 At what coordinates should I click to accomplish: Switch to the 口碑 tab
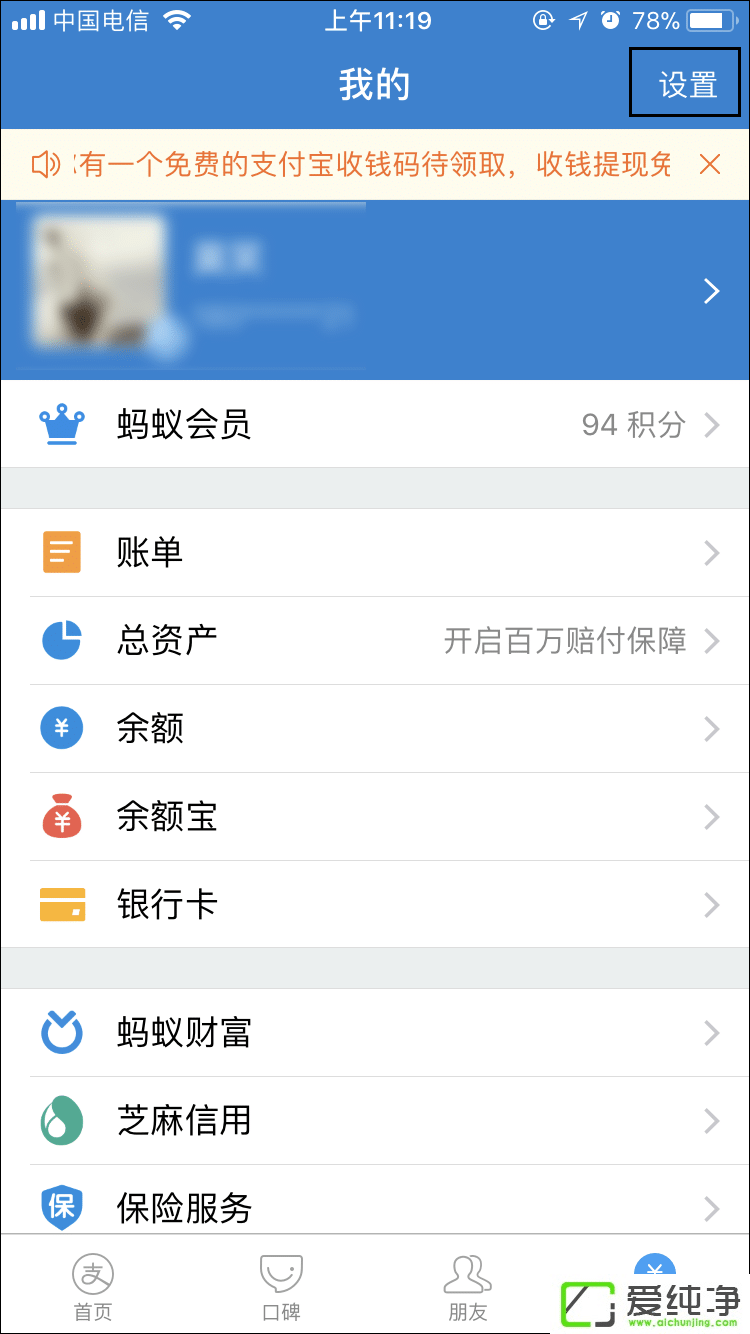click(281, 1287)
